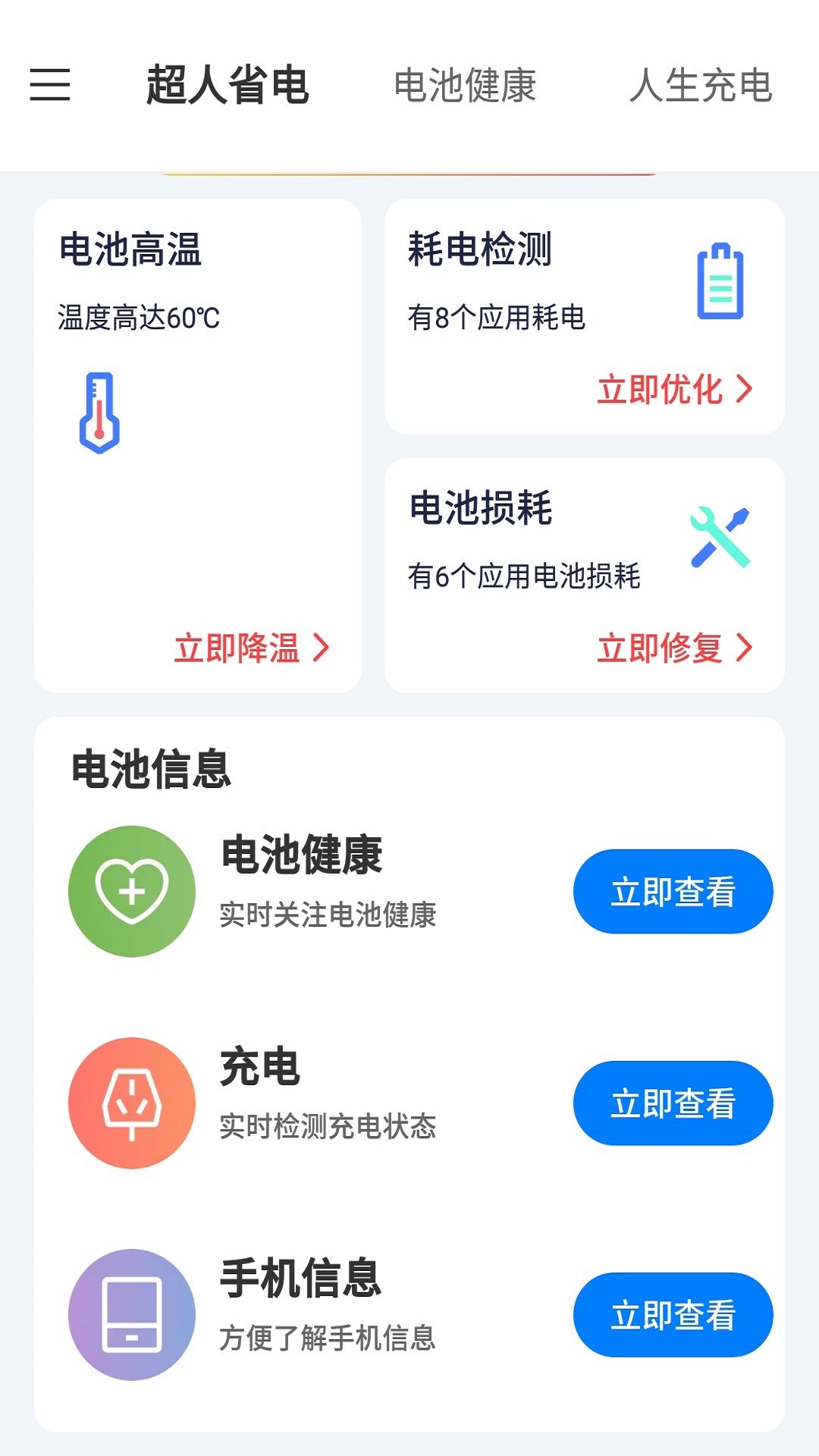This screenshot has height=1456, width=819.
Task: Switch to the 电池健康 tab
Action: click(465, 85)
